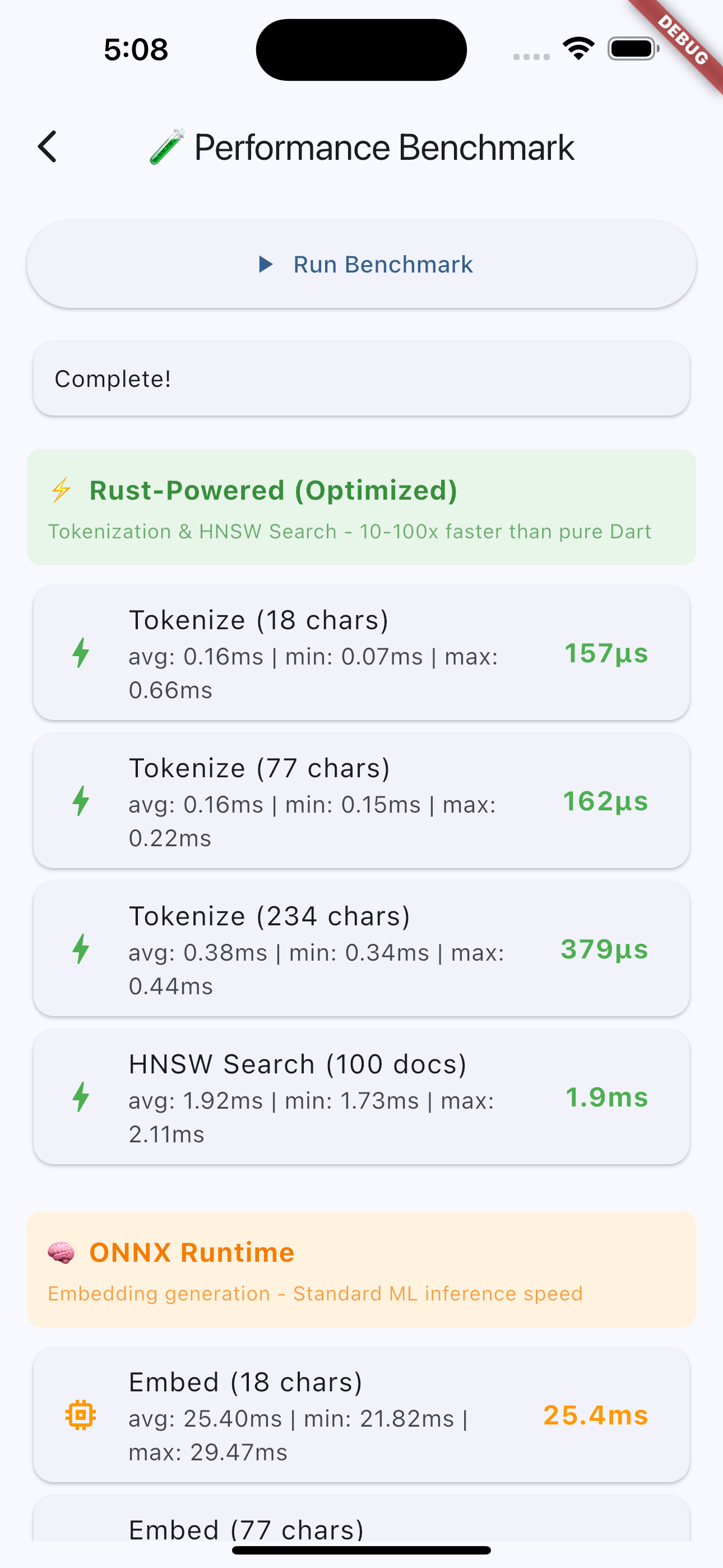This screenshot has width=723, height=1568.
Task: Tap the lightning bolt icon on Tokenize 234 chars
Action: click(x=81, y=949)
